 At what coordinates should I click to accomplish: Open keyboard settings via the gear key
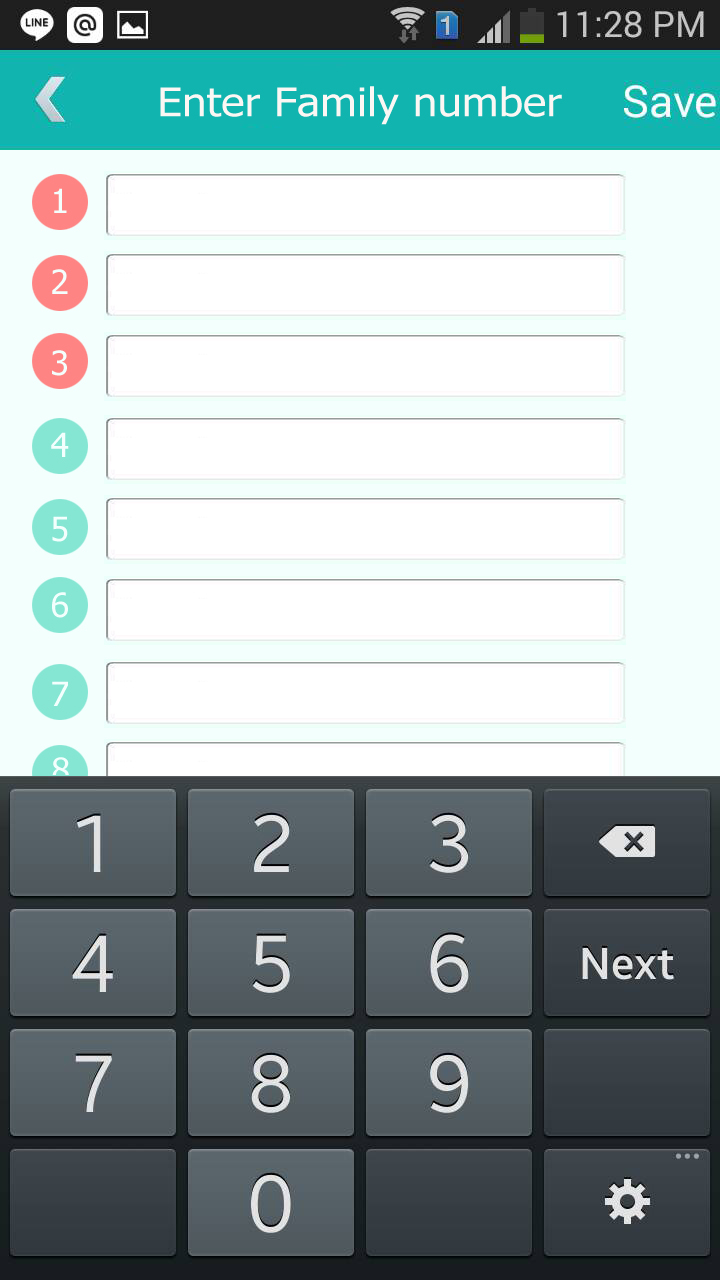click(627, 1202)
